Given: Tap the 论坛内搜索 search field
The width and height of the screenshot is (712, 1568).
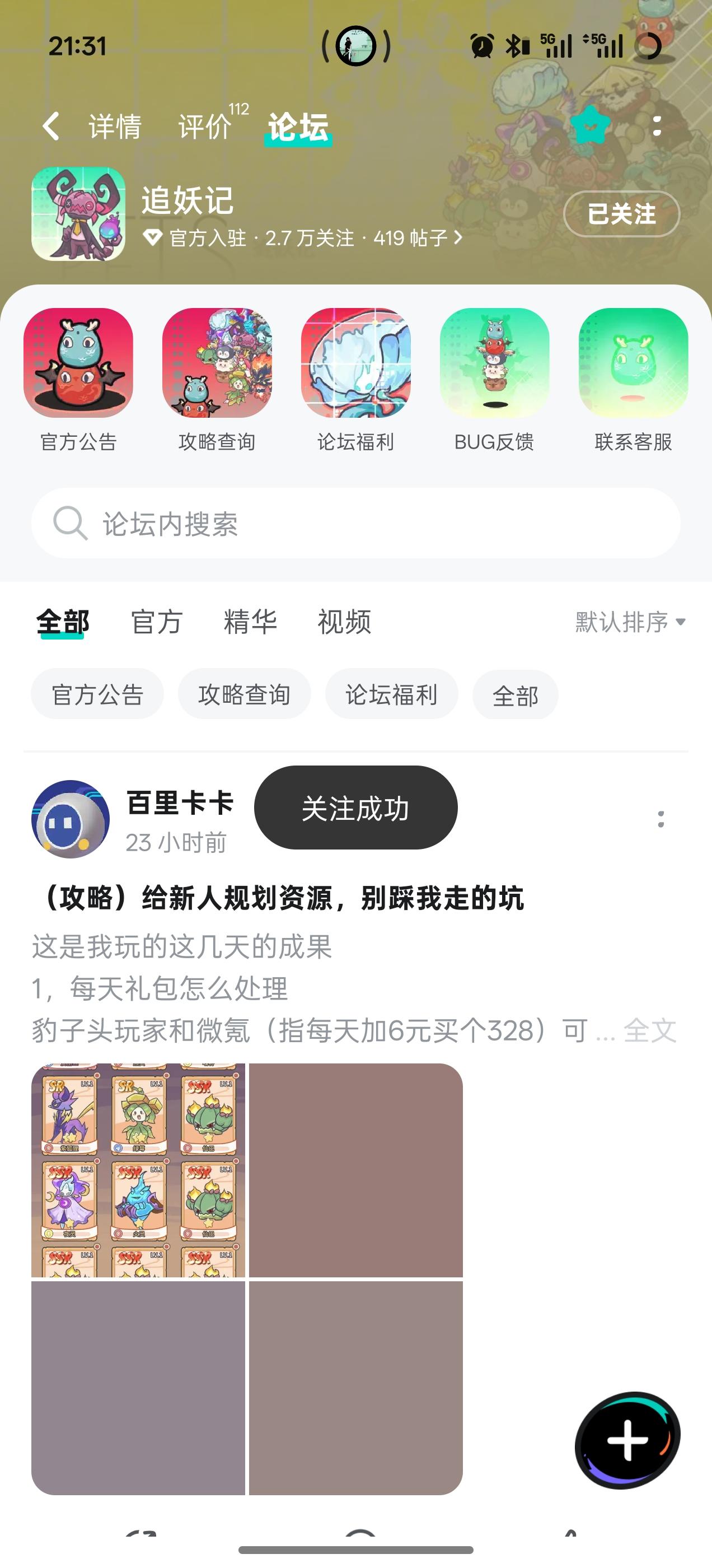Looking at the screenshot, I should (x=356, y=523).
